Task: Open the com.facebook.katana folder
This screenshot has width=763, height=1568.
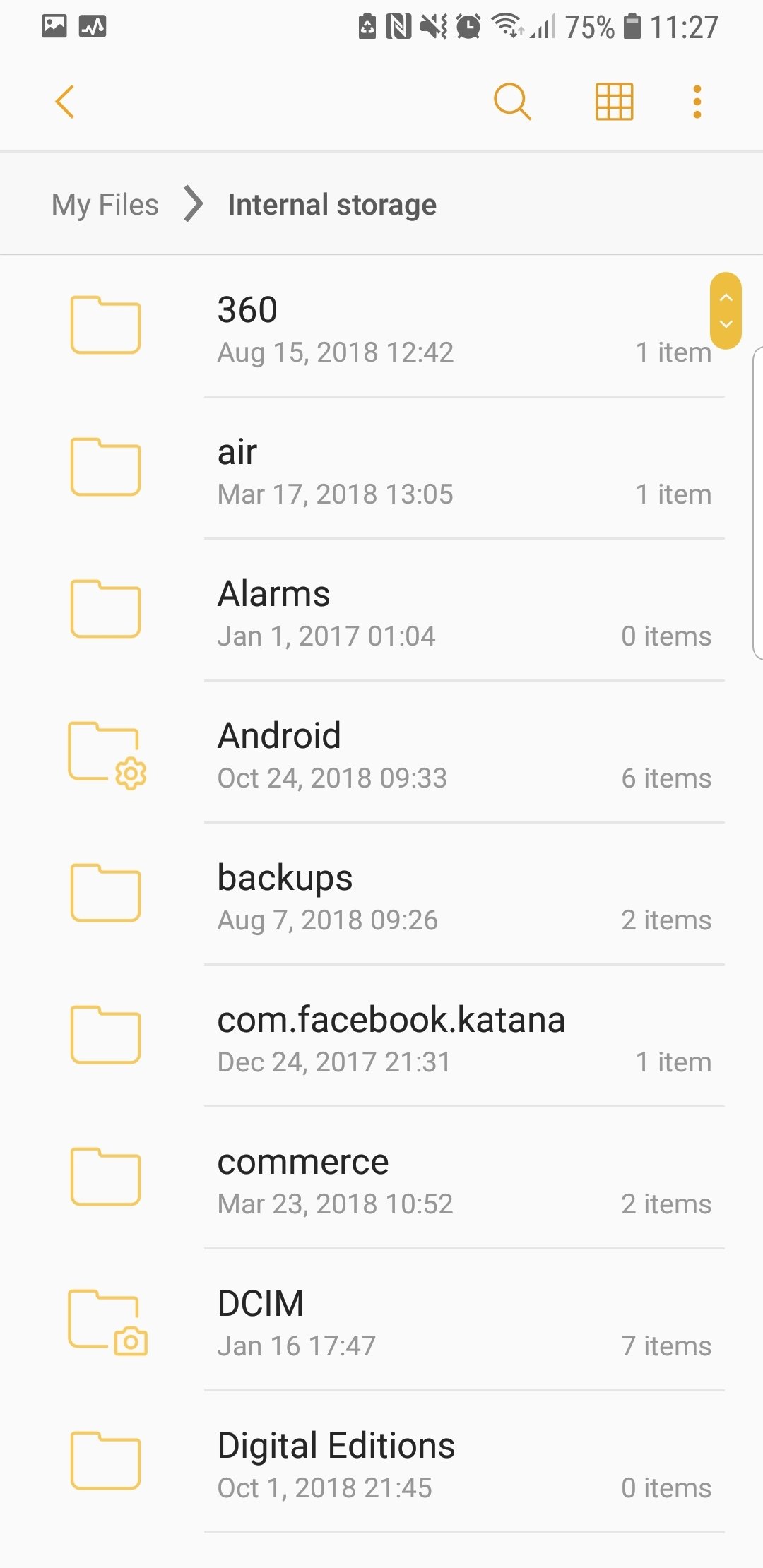Action: point(381,1036)
